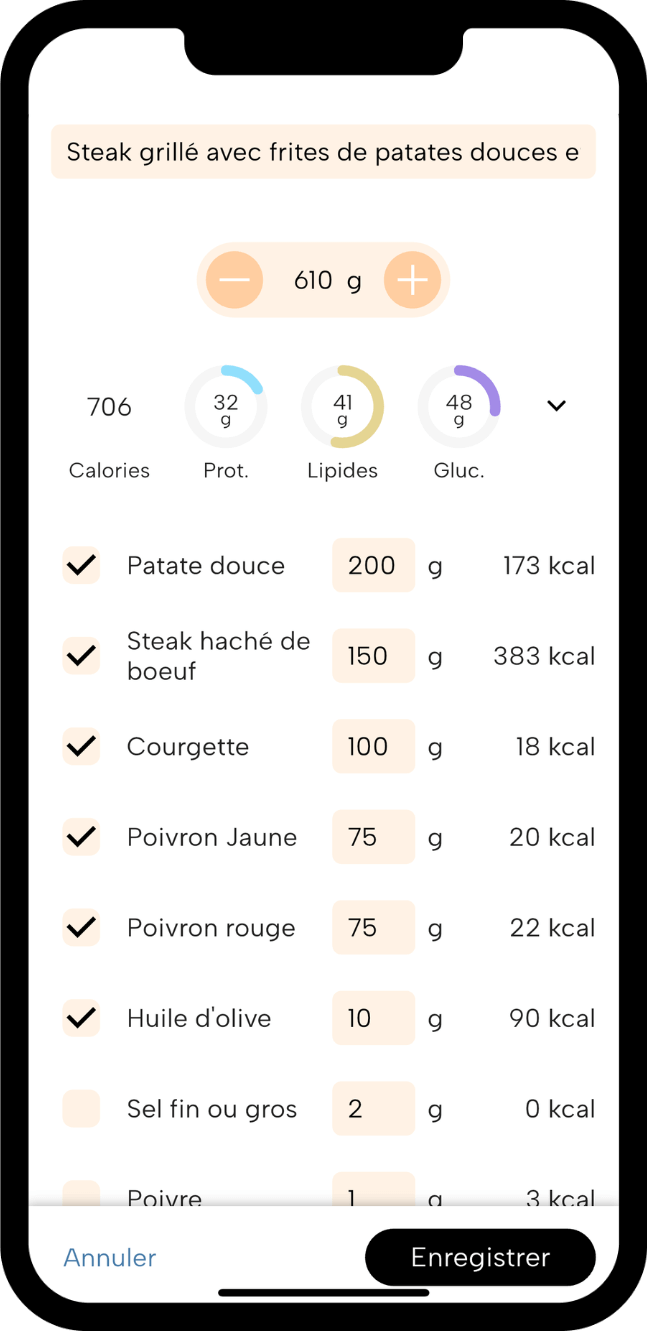
Task: Change Huile d'olive quantity of 10
Action: [374, 1018]
